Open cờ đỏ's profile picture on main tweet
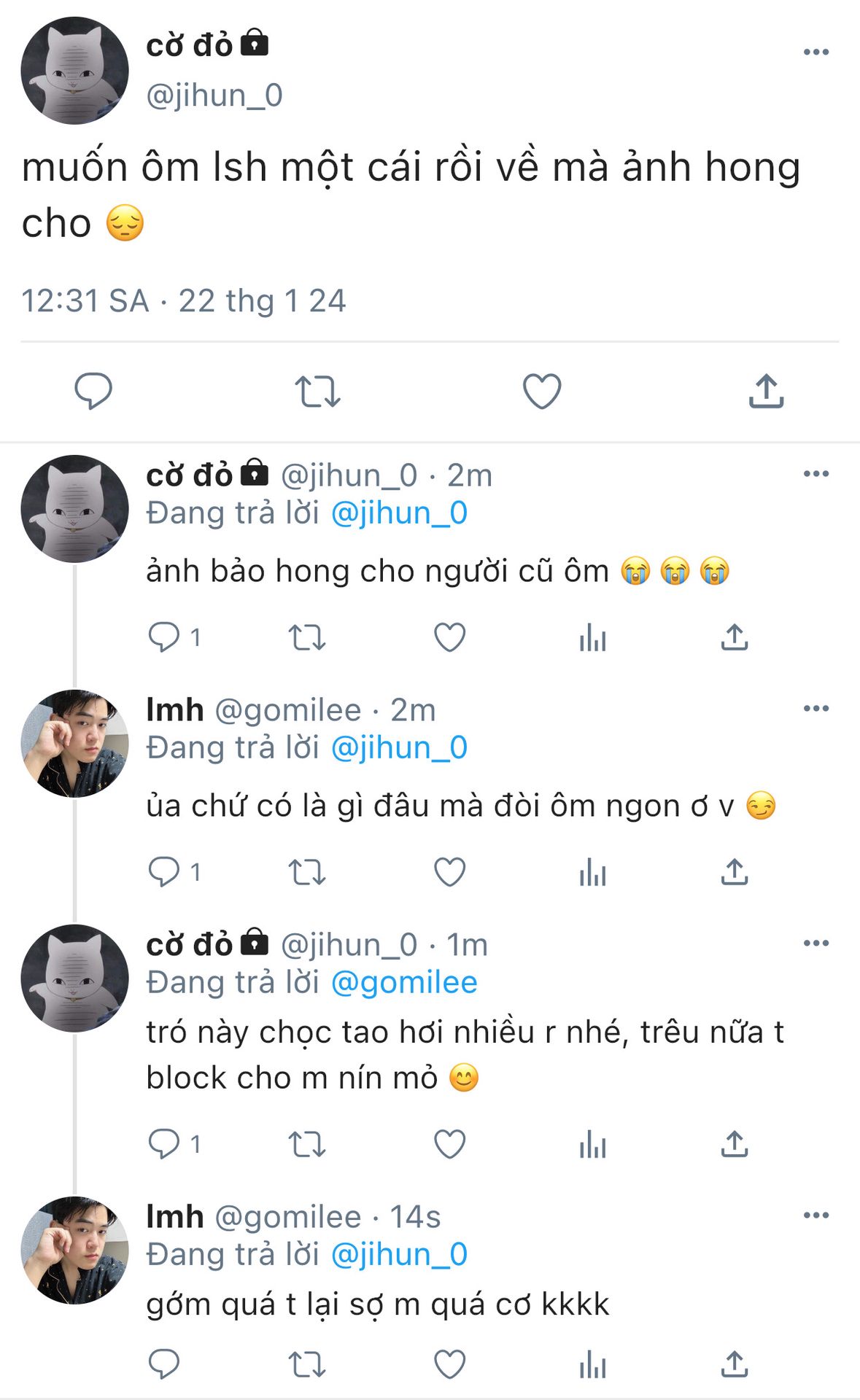Image resolution: width=860 pixels, height=1400 pixels. pyautogui.click(x=74, y=71)
